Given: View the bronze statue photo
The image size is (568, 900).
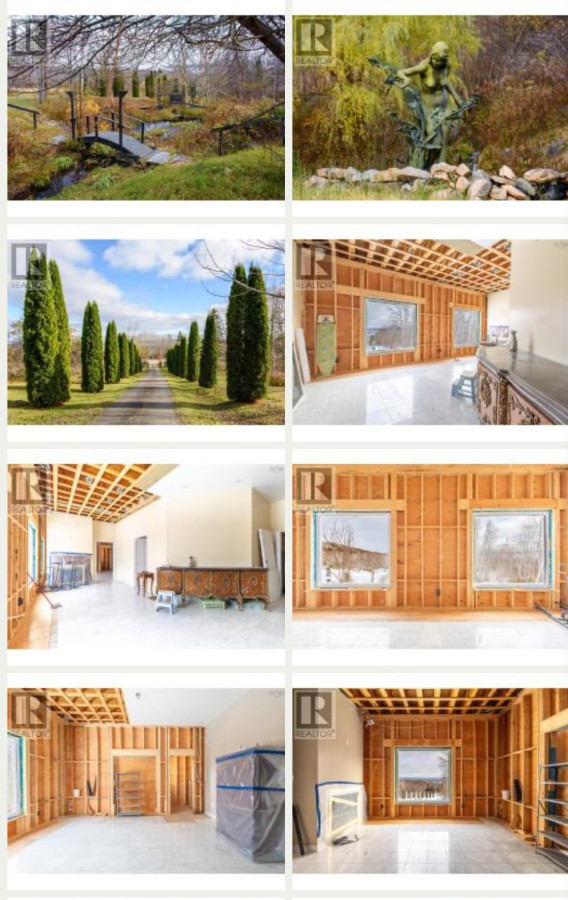Looking at the screenshot, I should 430,108.
